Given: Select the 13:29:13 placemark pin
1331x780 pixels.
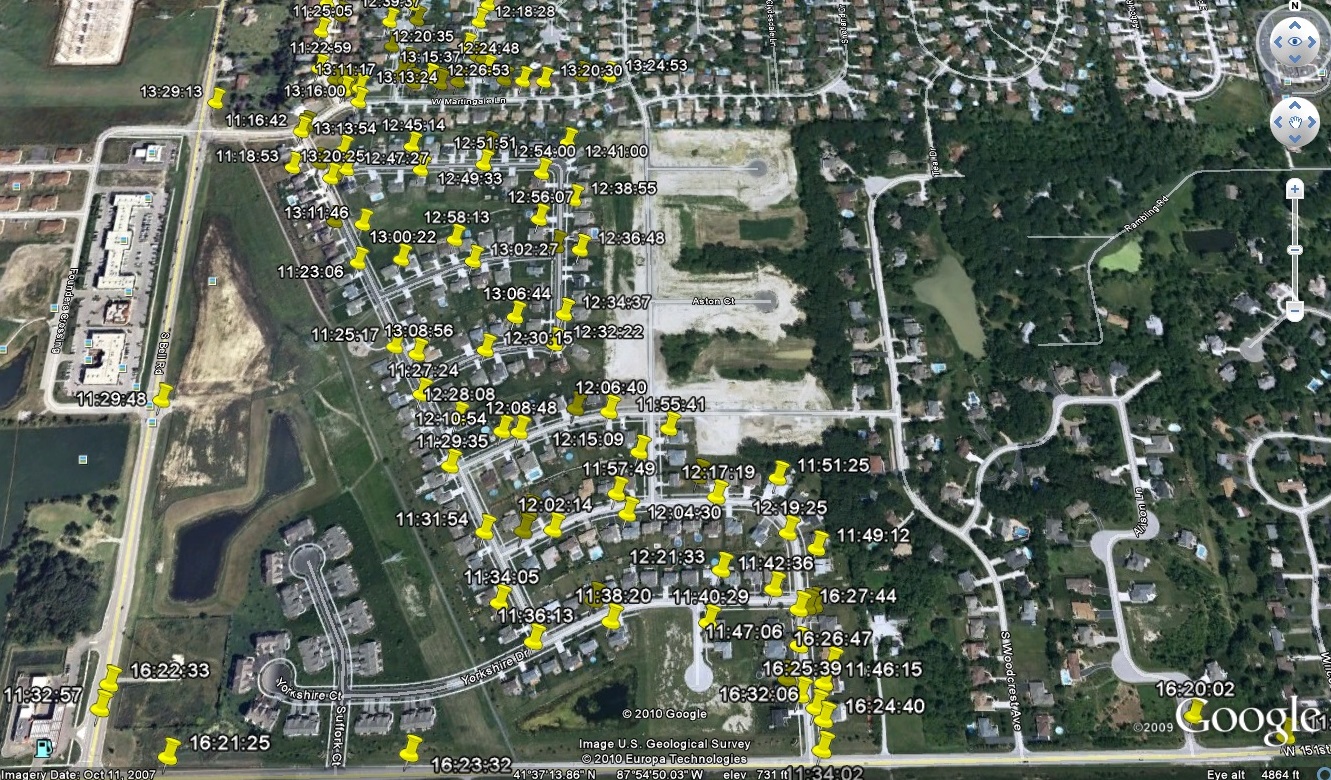Looking at the screenshot, I should coord(216,99).
